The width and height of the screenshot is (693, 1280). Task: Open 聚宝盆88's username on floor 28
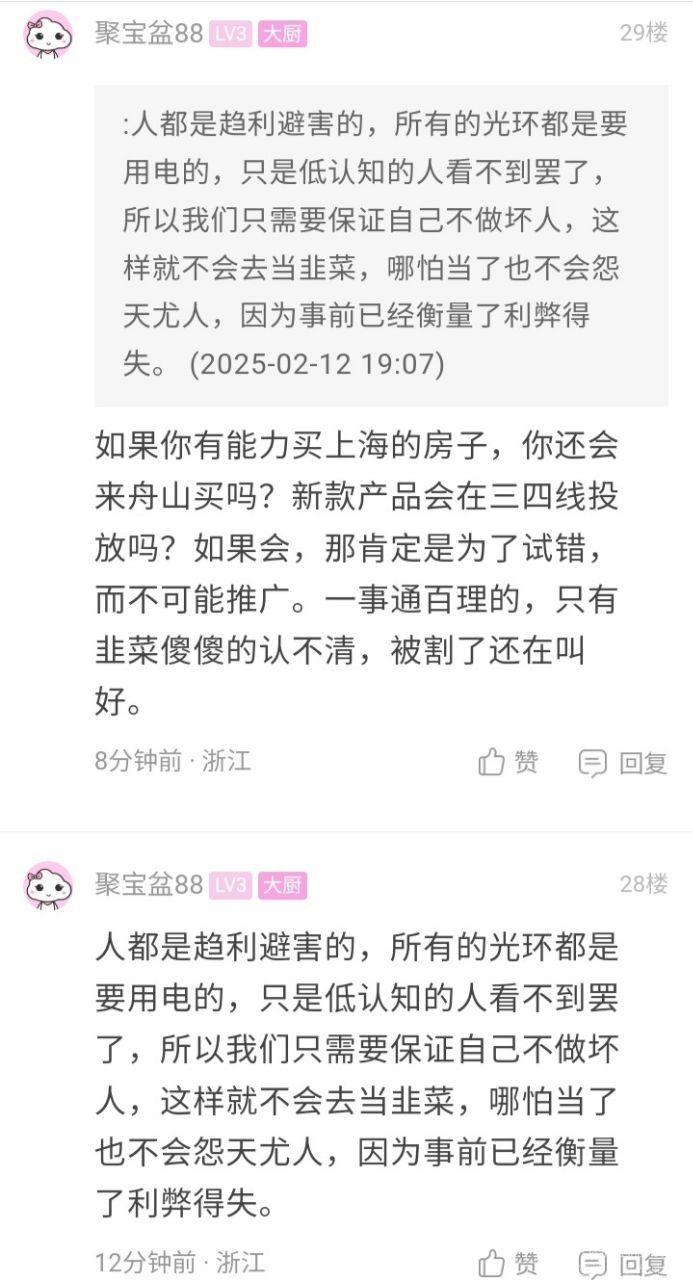[149, 884]
